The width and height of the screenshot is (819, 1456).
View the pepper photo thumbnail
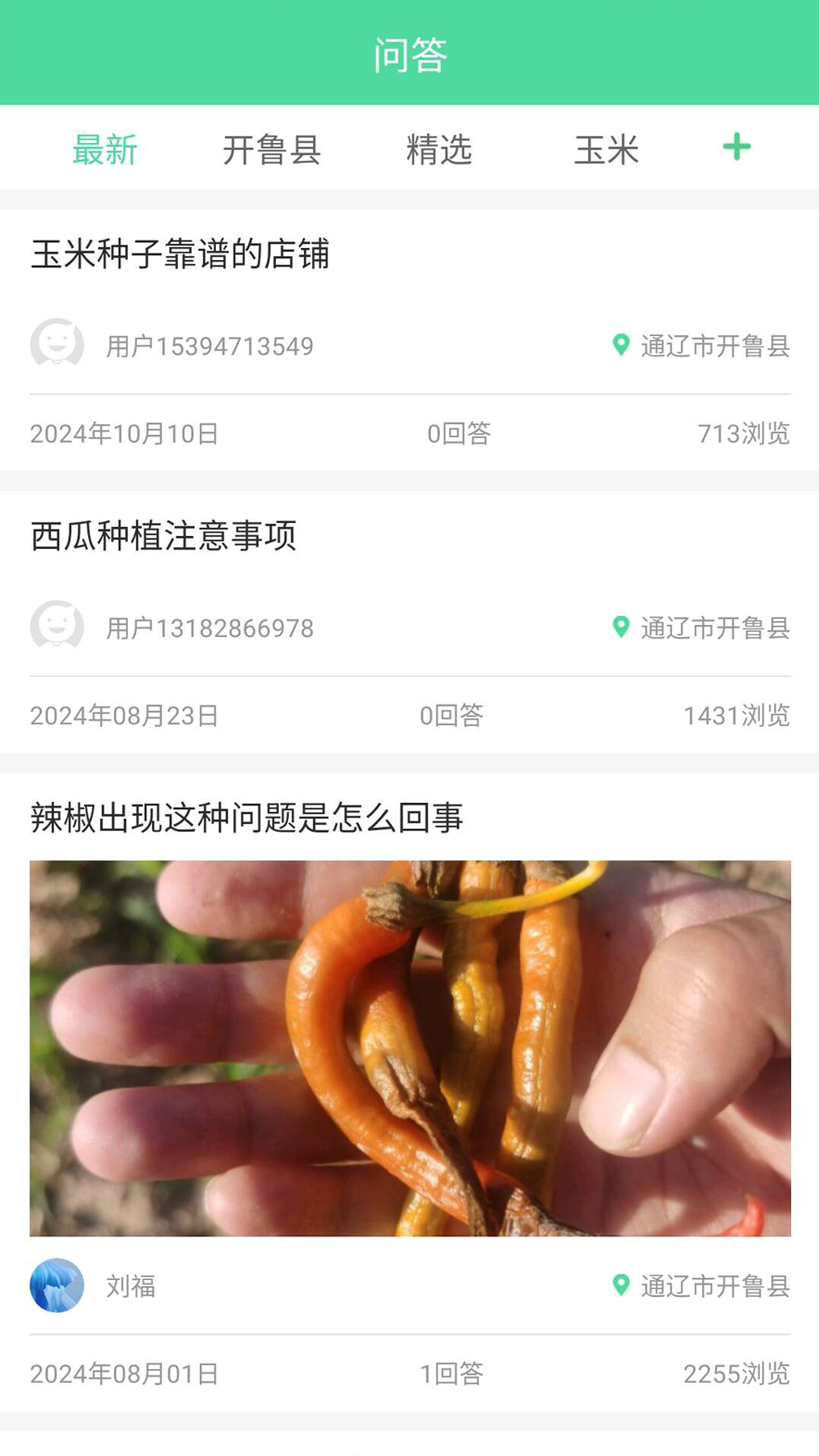coord(409,1046)
